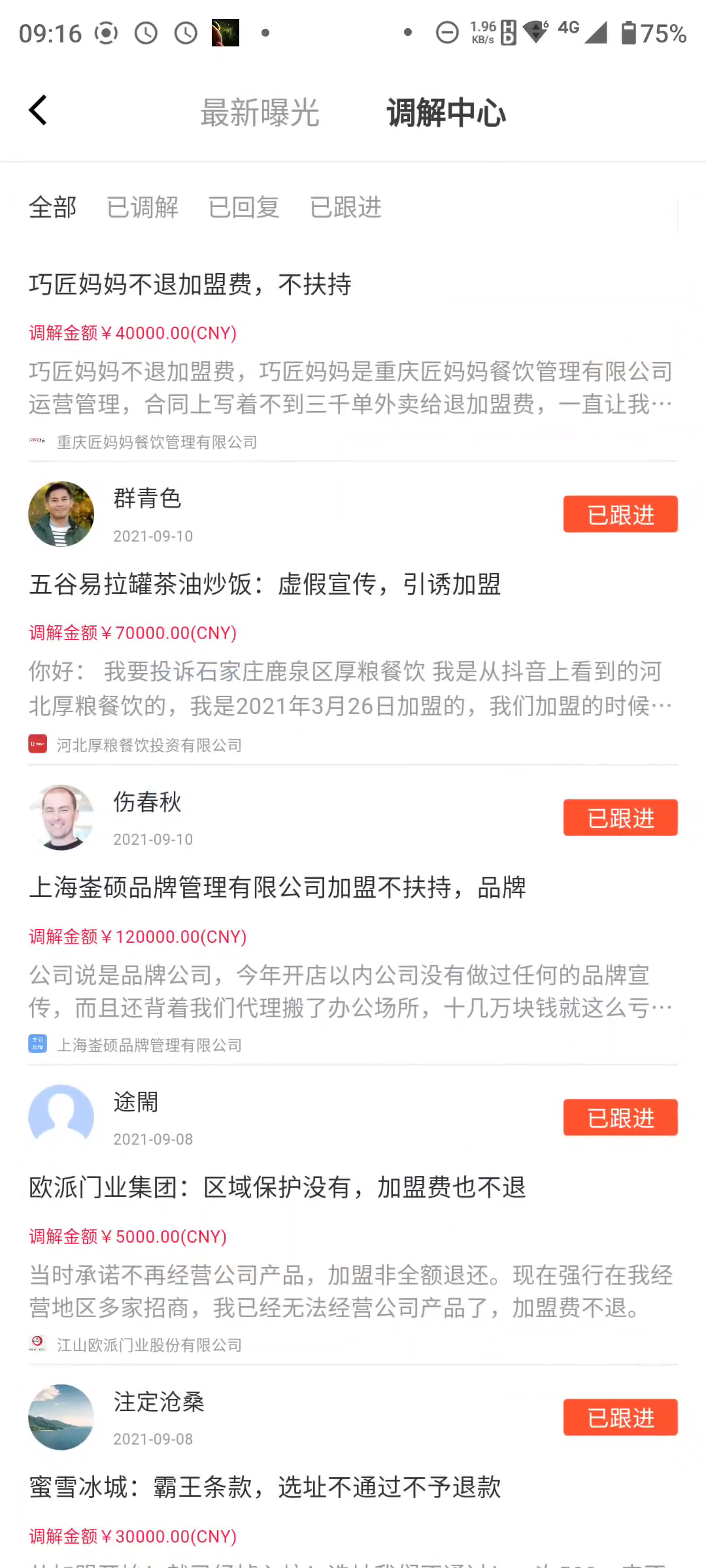Open the 巧匠妈妈不退加盟费 complaint
The height and width of the screenshot is (1568, 706).
190,284
